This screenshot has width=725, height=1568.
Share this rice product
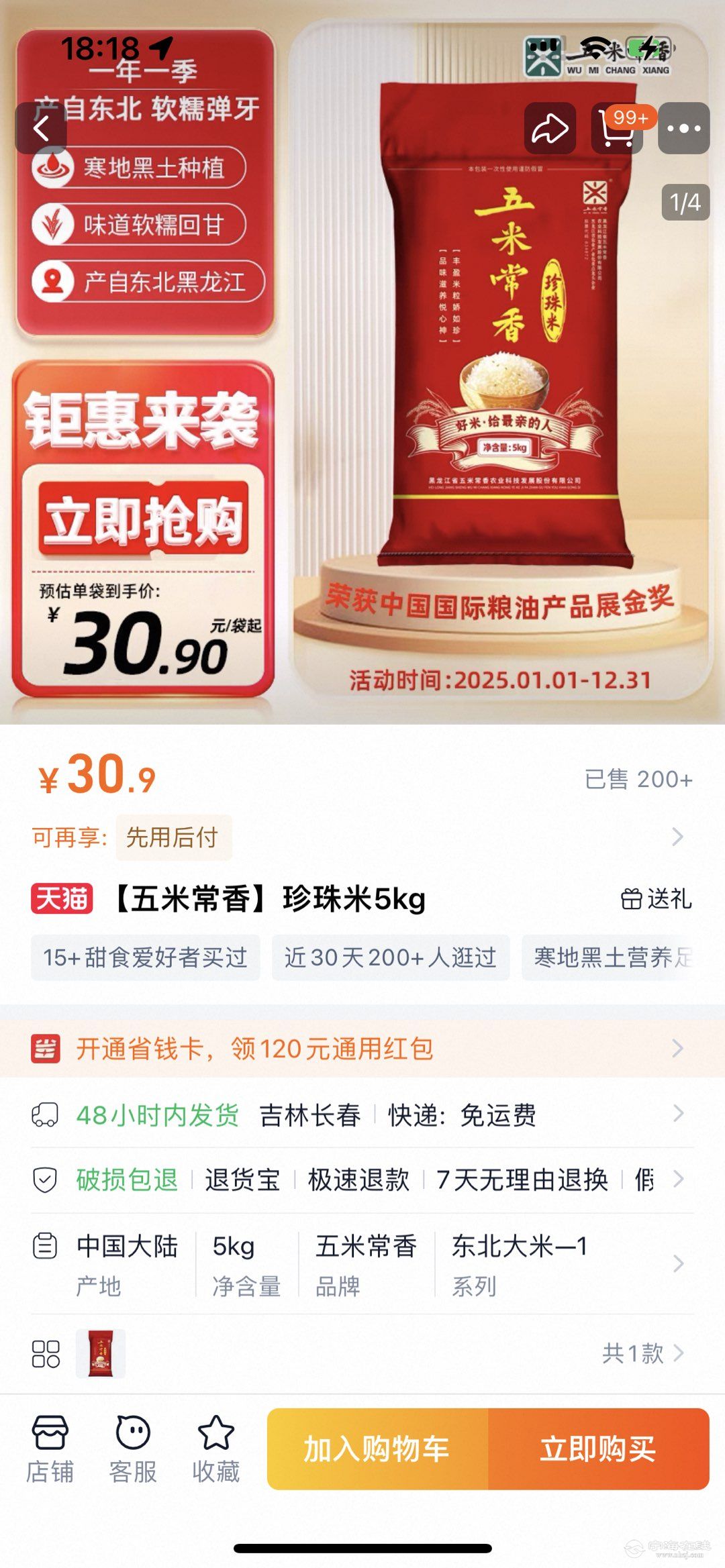pyautogui.click(x=550, y=128)
